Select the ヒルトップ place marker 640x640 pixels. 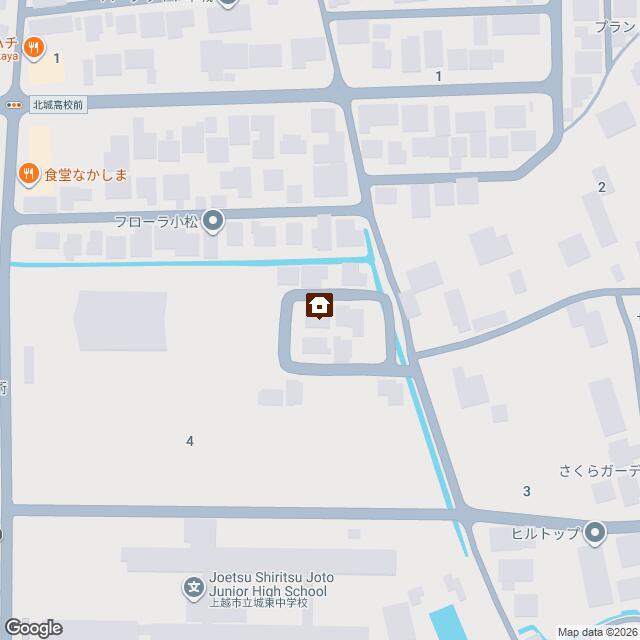pos(595,532)
